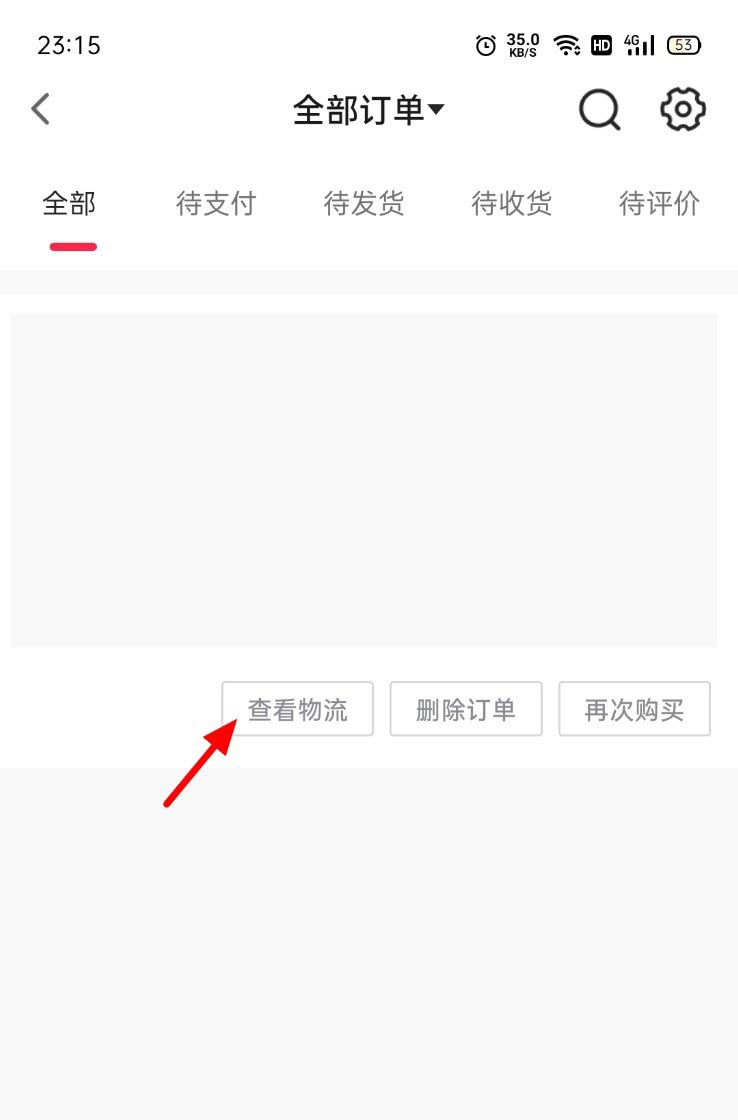738x1120 pixels.
Task: Click the red underline below 全部
Action: point(72,246)
